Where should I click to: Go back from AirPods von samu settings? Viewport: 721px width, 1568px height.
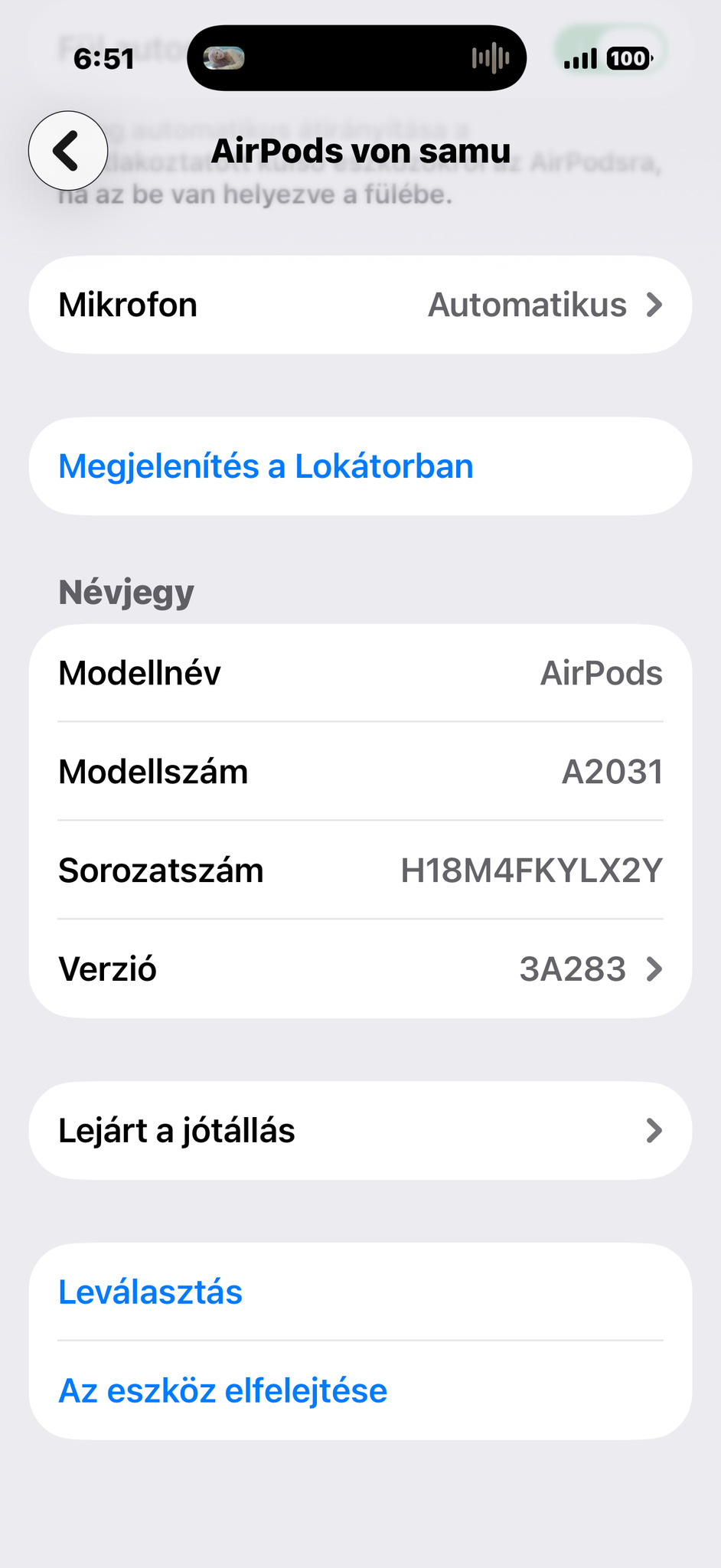[x=68, y=151]
